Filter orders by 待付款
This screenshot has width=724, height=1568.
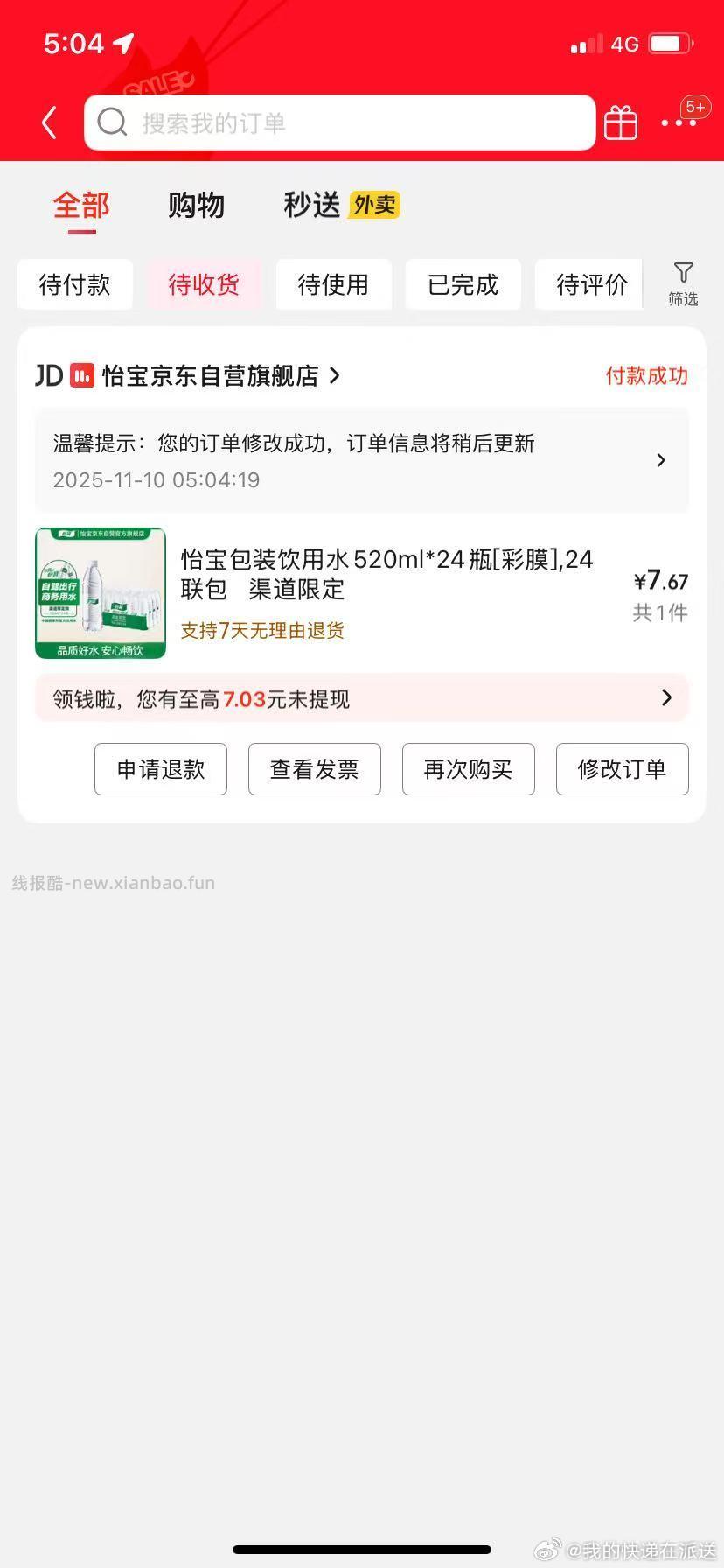click(x=75, y=284)
